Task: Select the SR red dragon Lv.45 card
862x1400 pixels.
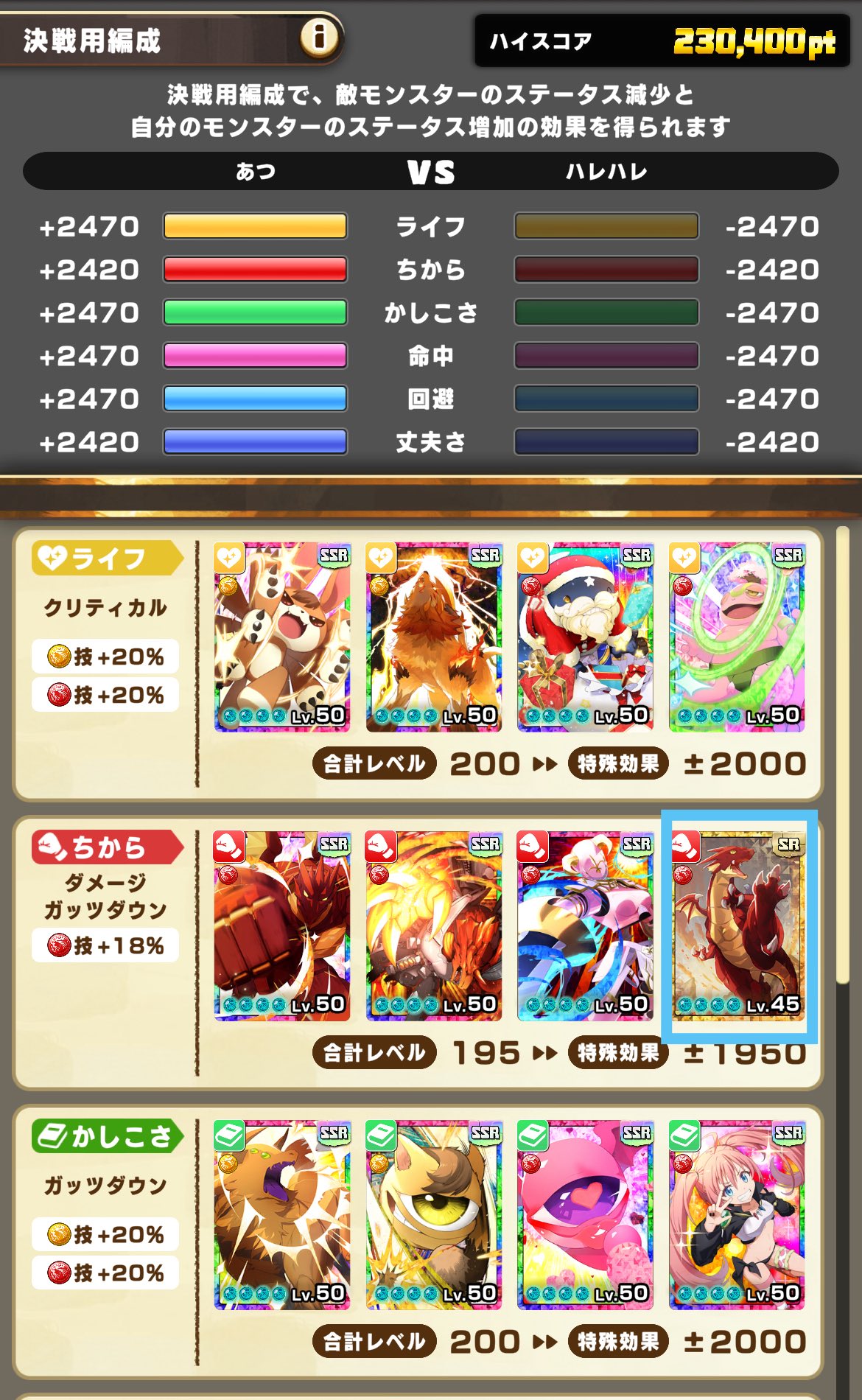Action: pyautogui.click(x=737, y=926)
